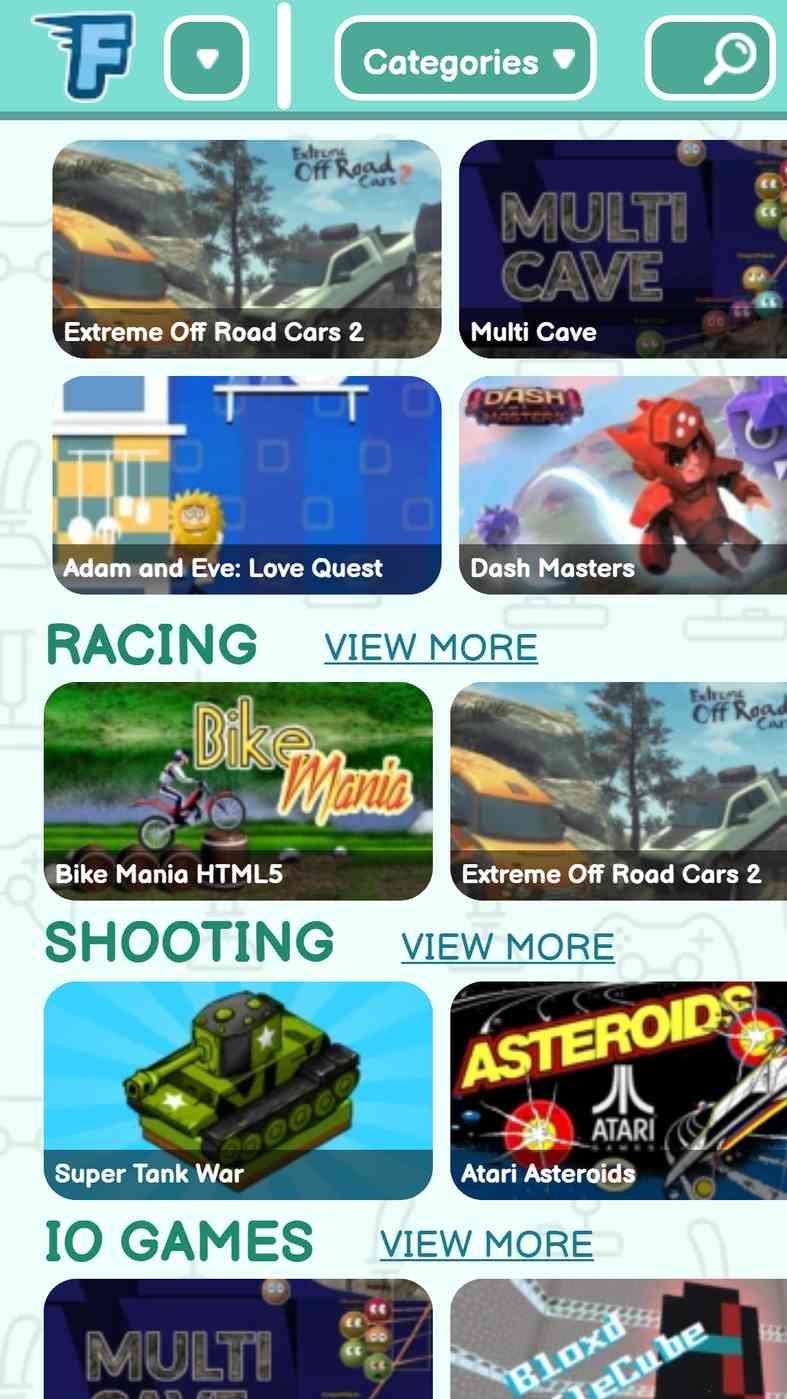Play Super Tank War
Viewport: 787px width, 1399px height.
(x=238, y=1089)
